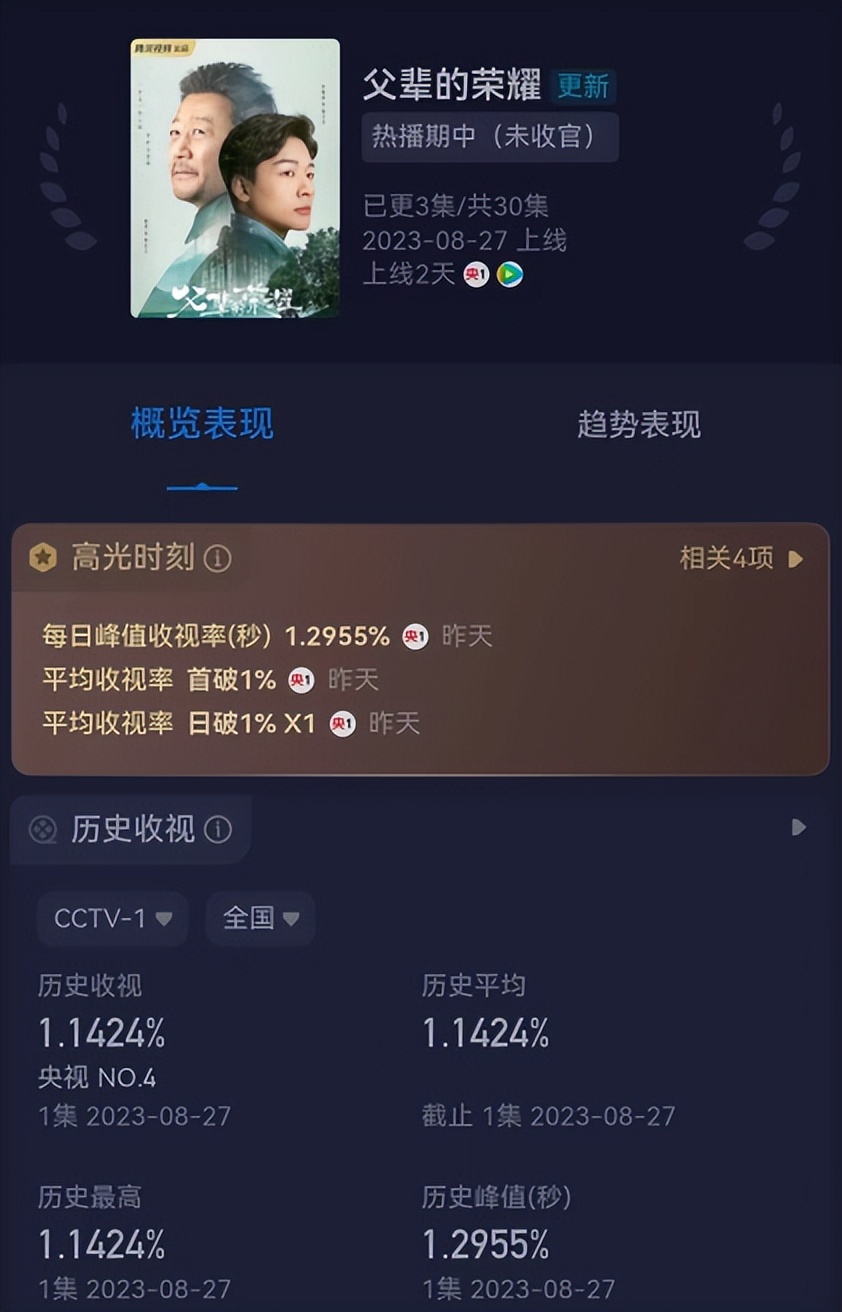Click the 热播期中（未收官）status label
Viewport: 842px width, 1312px height.
pyautogui.click(x=488, y=137)
